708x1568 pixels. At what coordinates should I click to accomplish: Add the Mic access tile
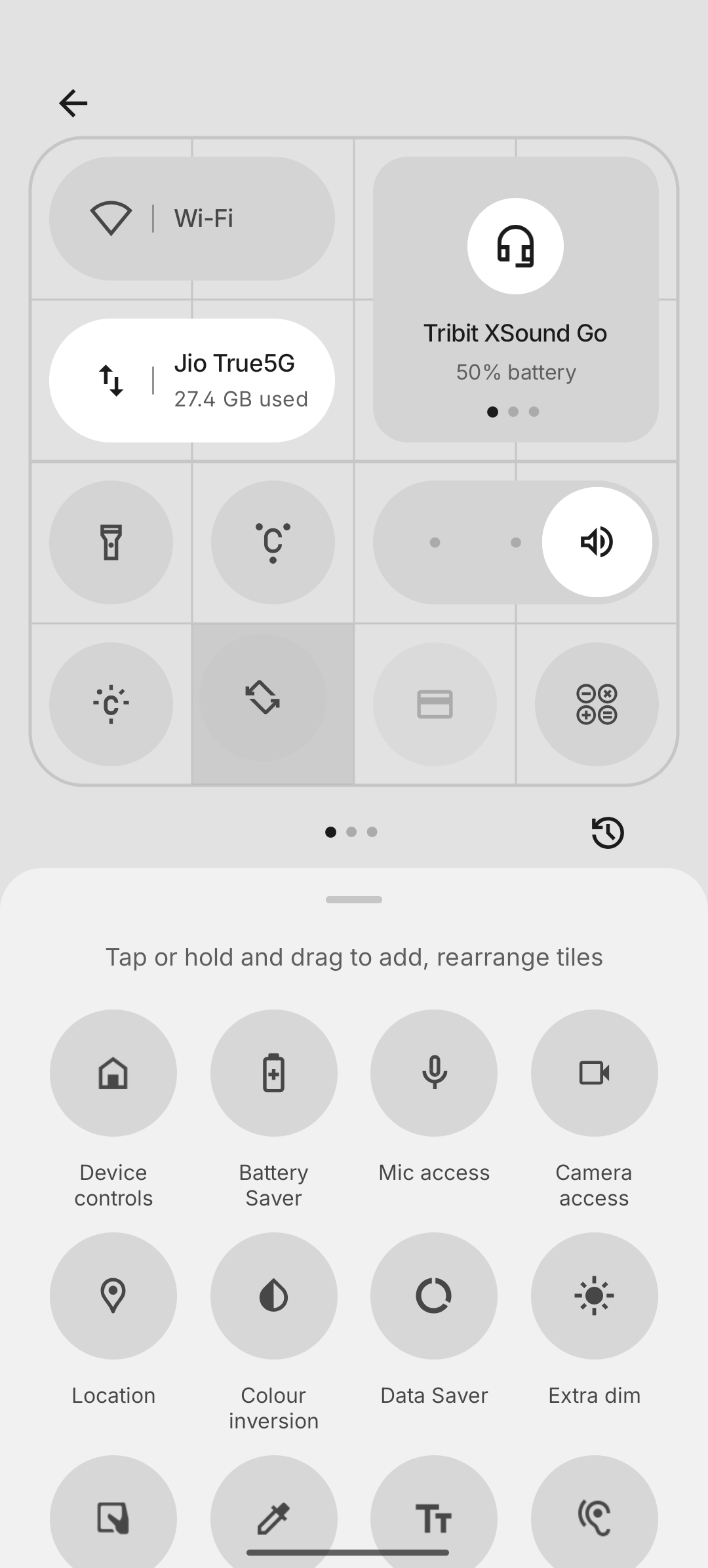[x=434, y=1073]
